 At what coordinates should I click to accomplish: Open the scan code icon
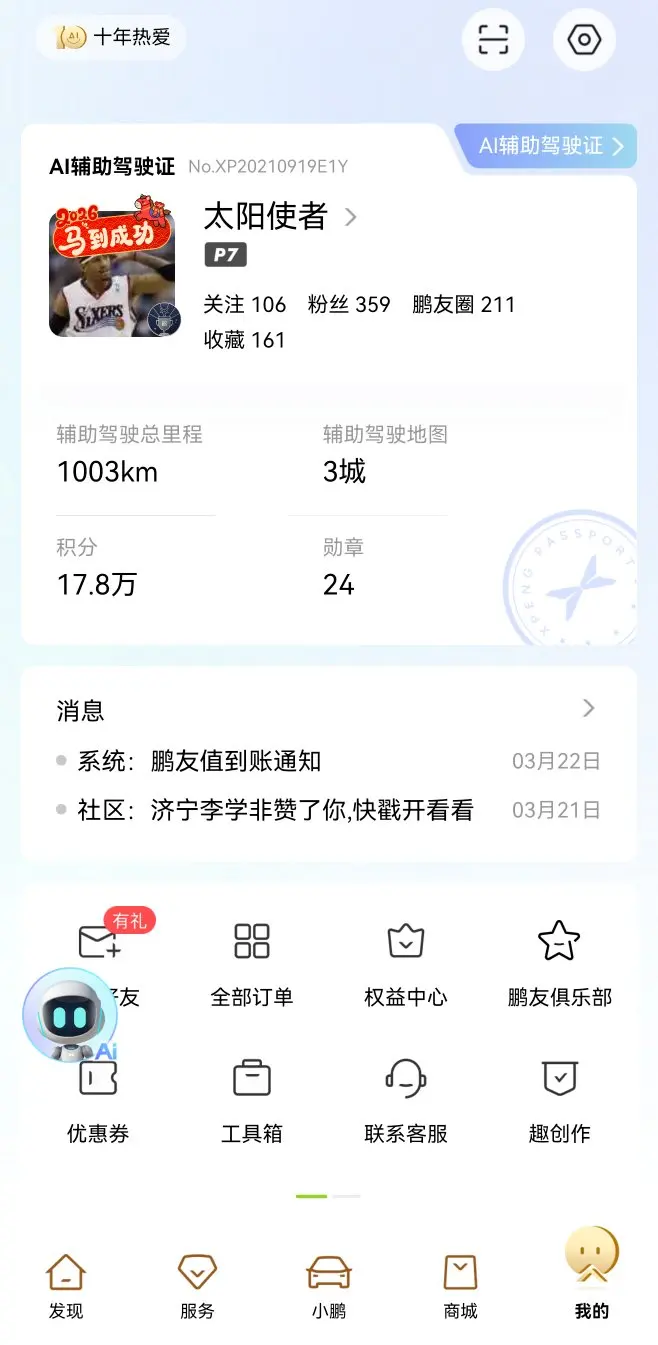(x=493, y=40)
